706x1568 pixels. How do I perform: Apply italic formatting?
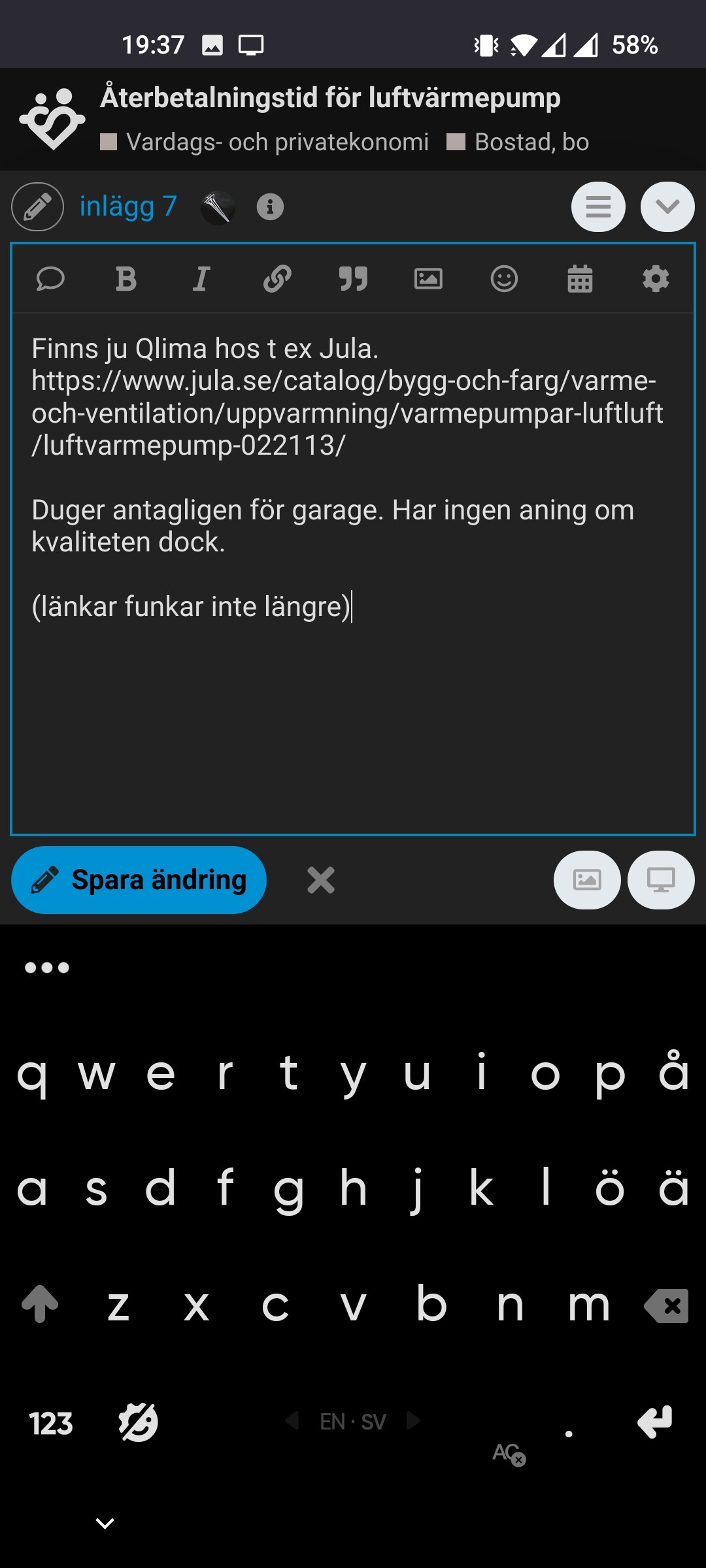pos(201,279)
